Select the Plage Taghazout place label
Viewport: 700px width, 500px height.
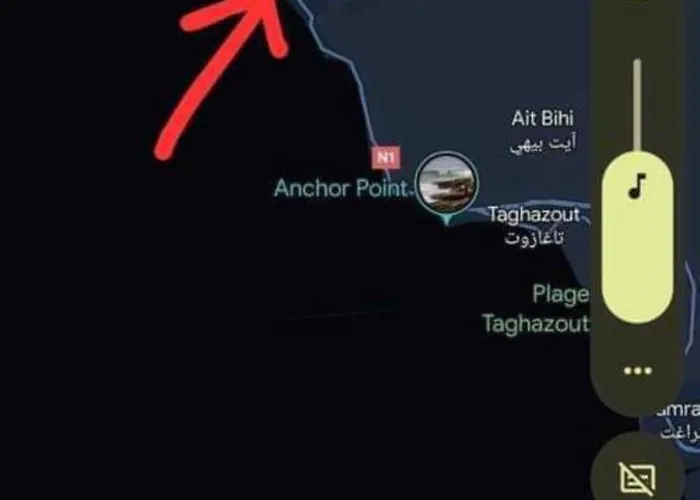(536, 309)
